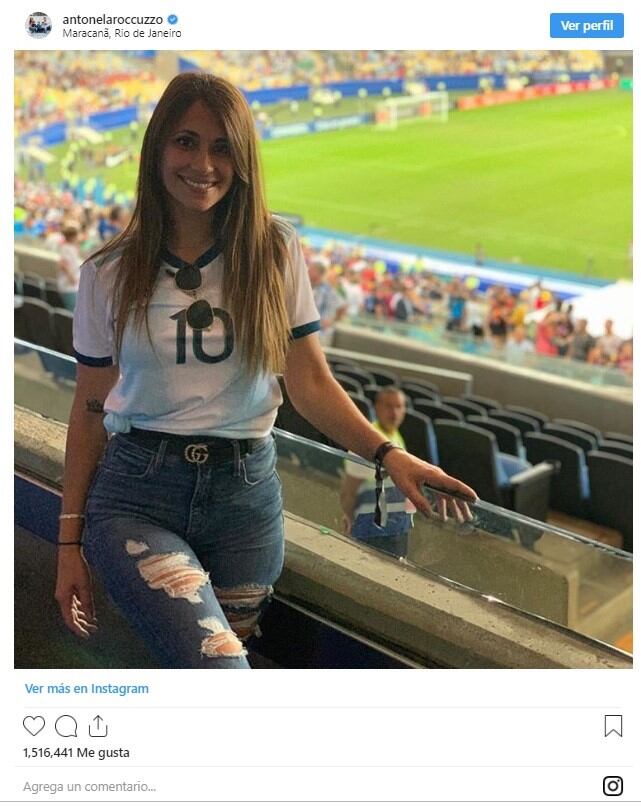Like the post with heart icon

coord(34,726)
